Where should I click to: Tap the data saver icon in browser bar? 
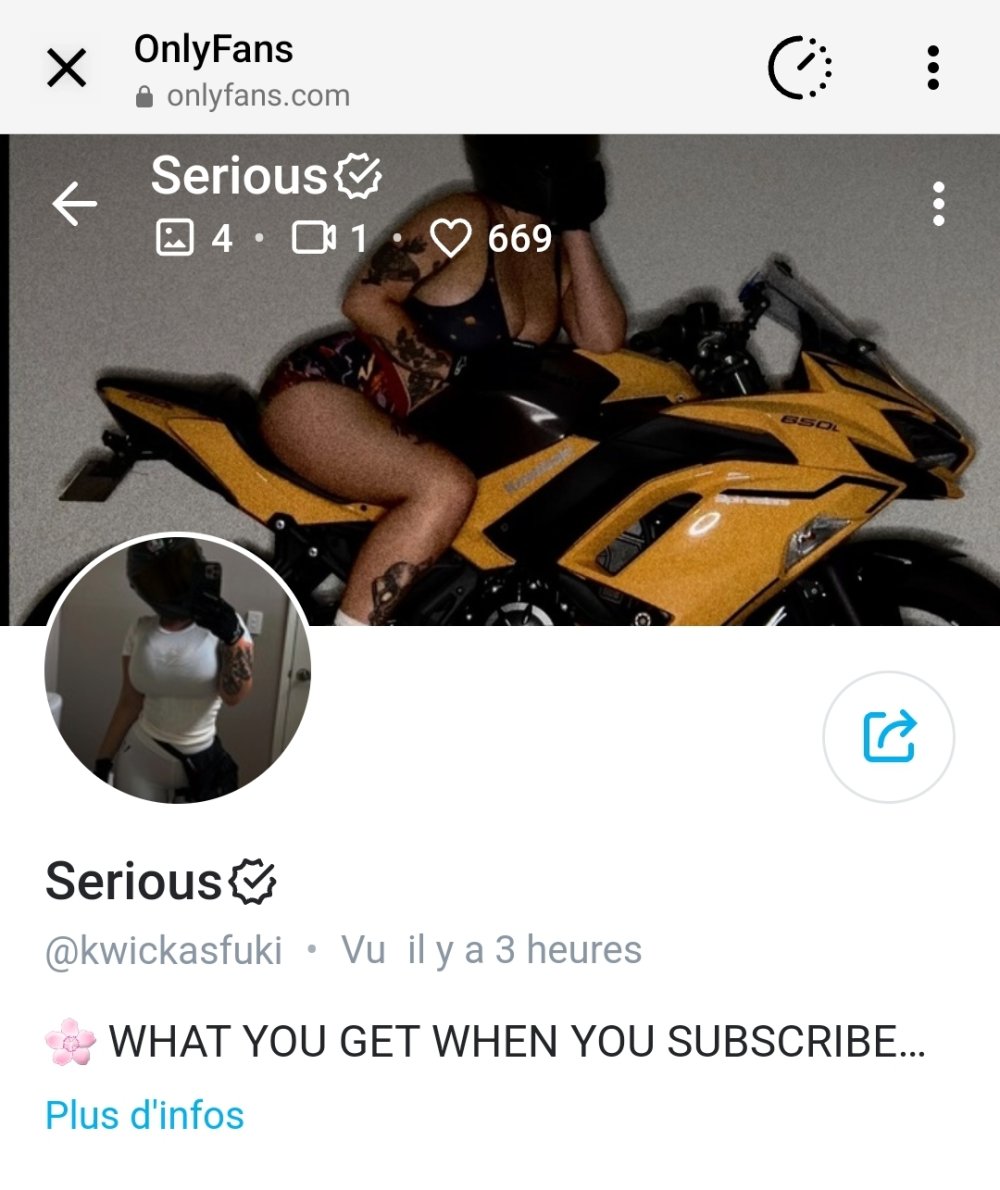click(800, 68)
